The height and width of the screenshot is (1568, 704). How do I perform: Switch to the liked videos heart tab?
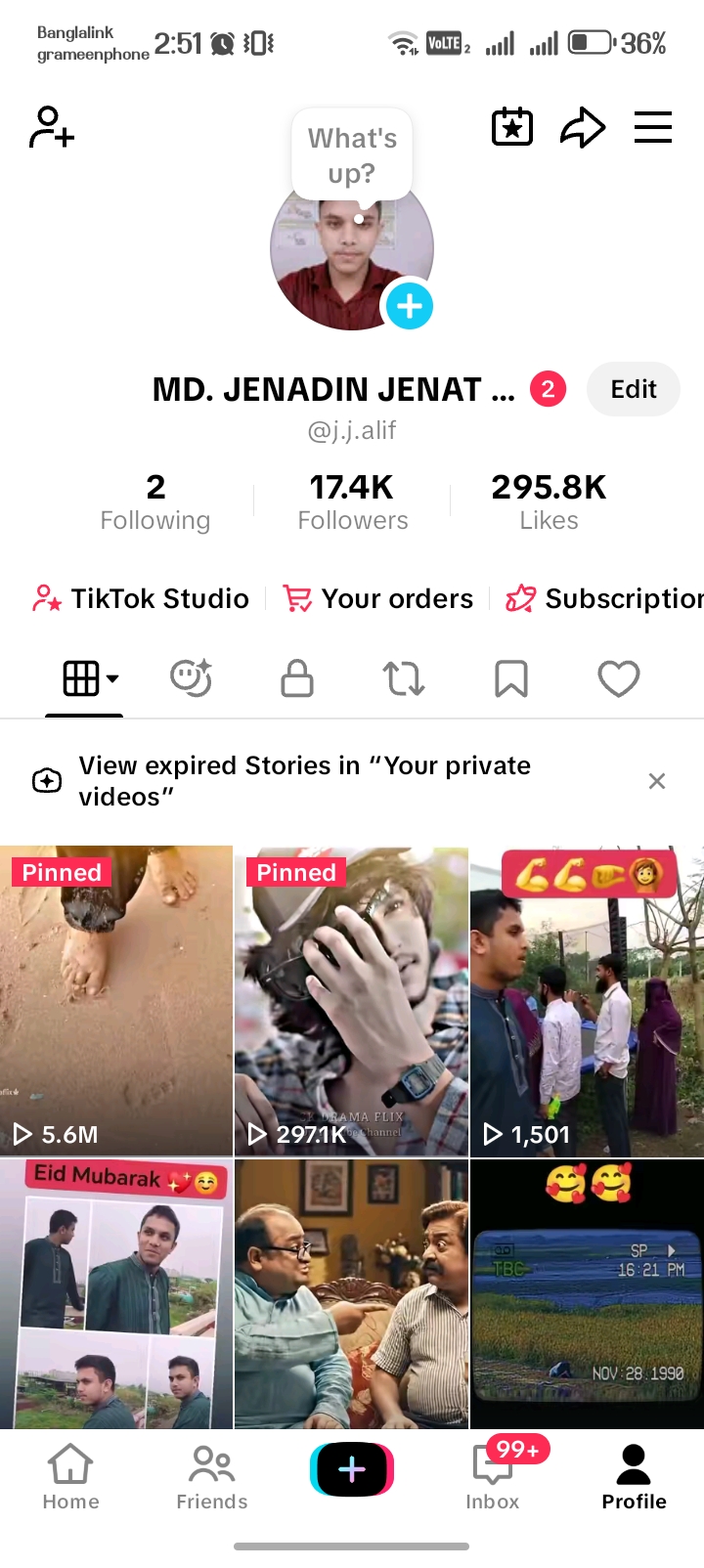tap(619, 678)
